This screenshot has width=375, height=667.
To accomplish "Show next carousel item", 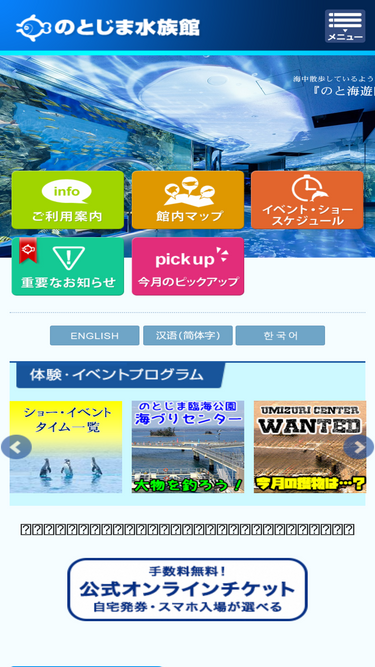I will (359, 447).
